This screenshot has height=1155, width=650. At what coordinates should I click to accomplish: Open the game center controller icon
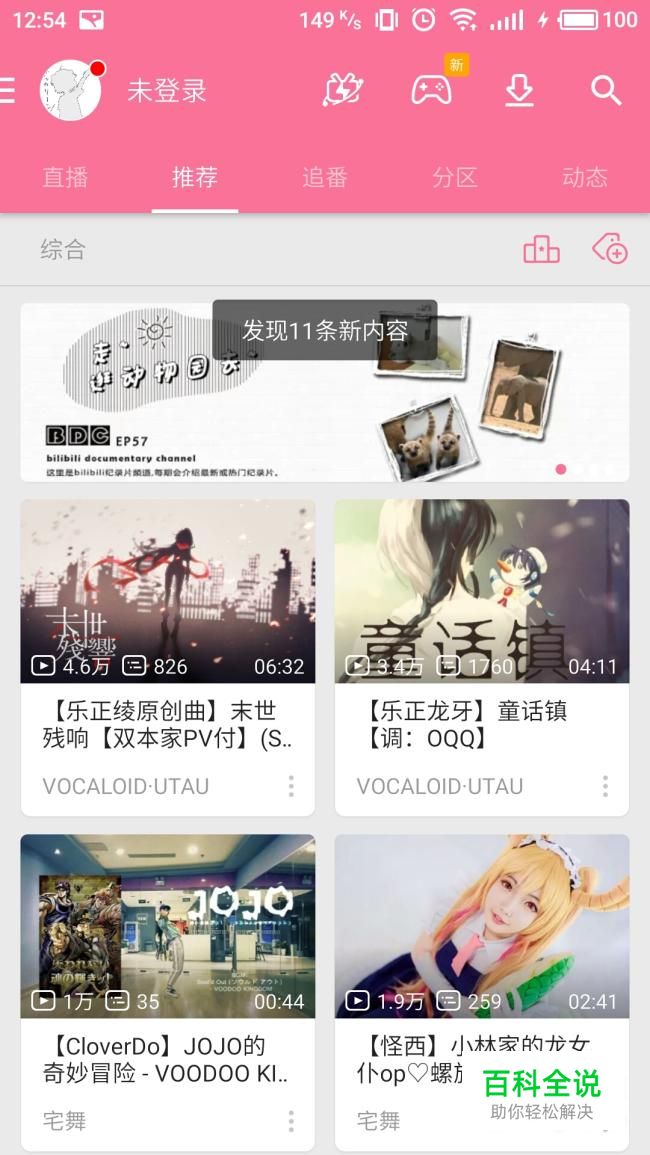tap(432, 91)
